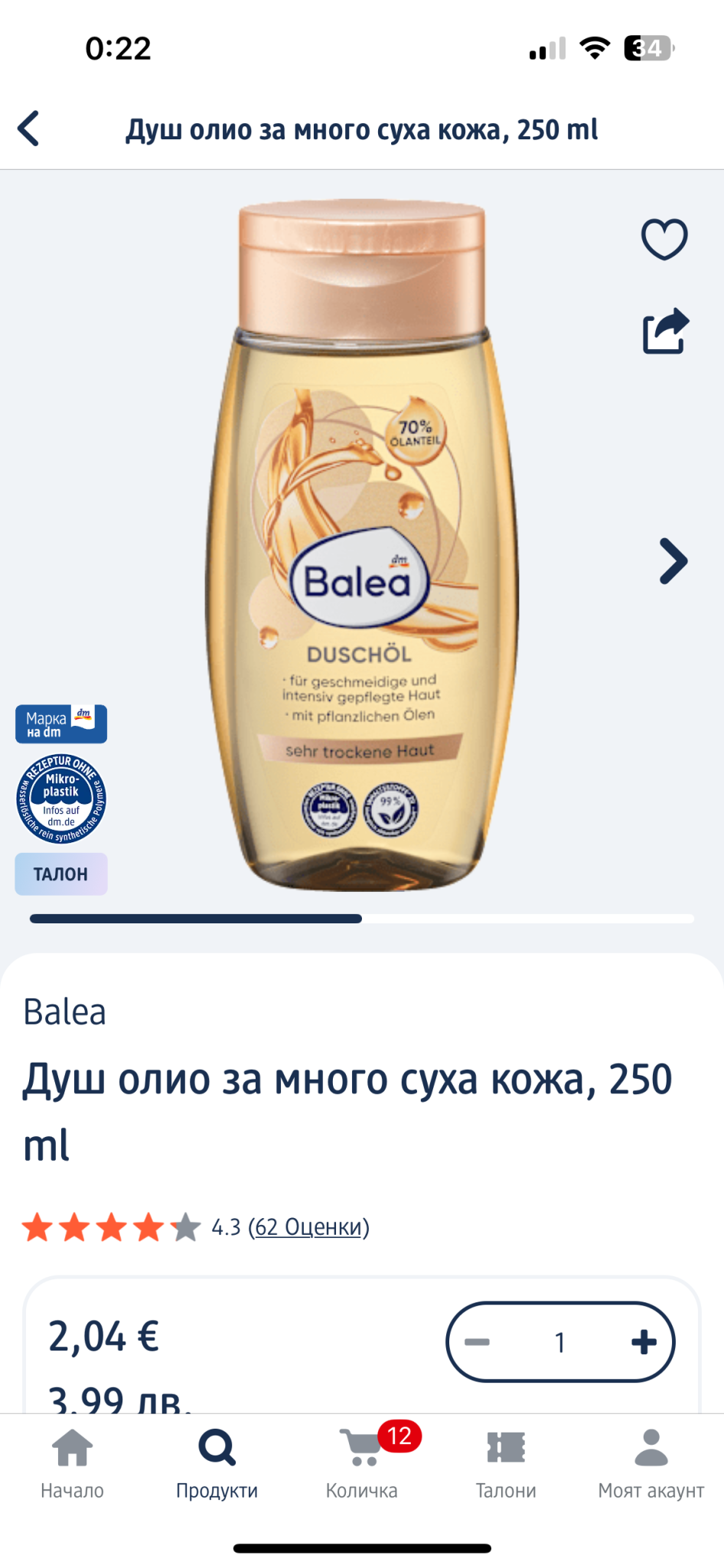Add the product to favorites with the heart
This screenshot has width=724, height=1568.
pos(664,239)
